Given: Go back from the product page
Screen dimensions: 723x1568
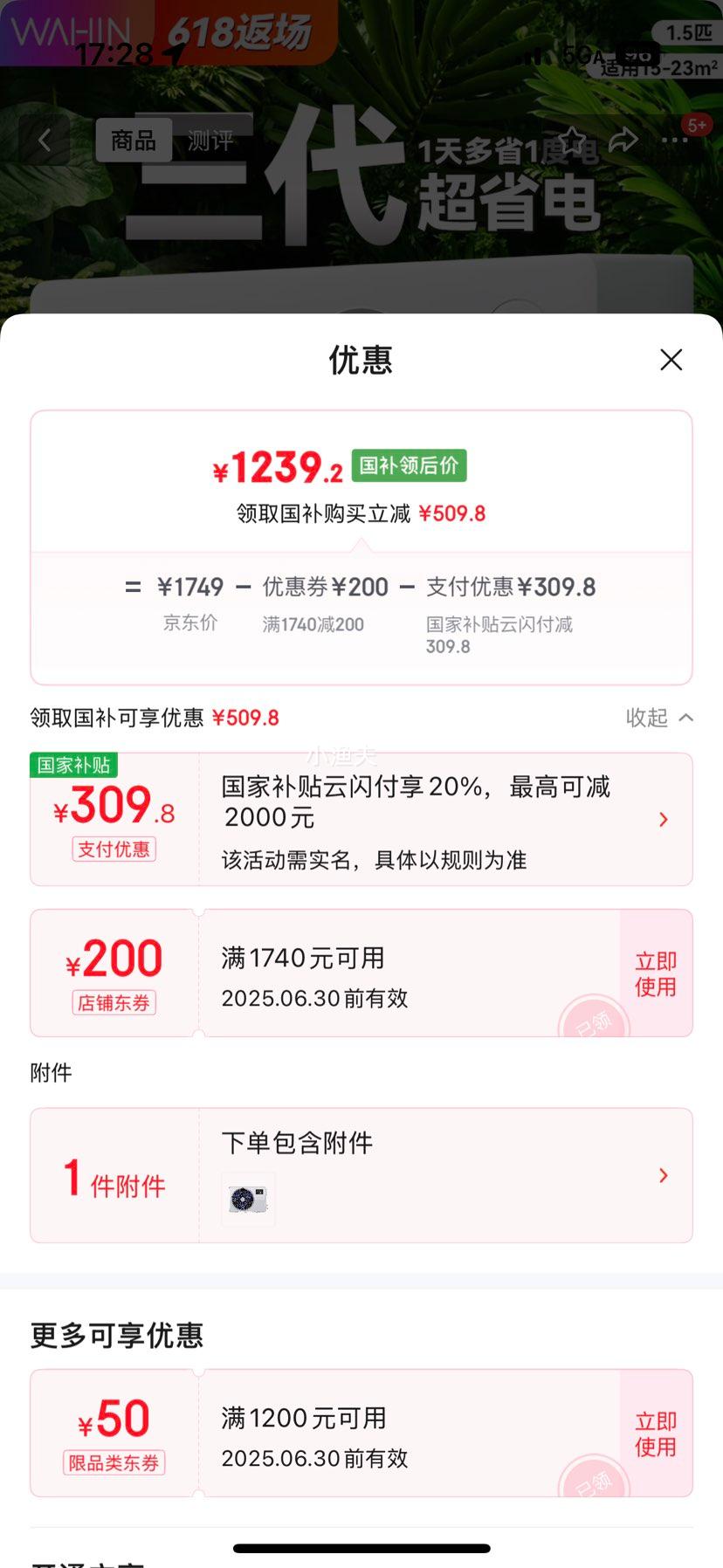Looking at the screenshot, I should (45, 140).
